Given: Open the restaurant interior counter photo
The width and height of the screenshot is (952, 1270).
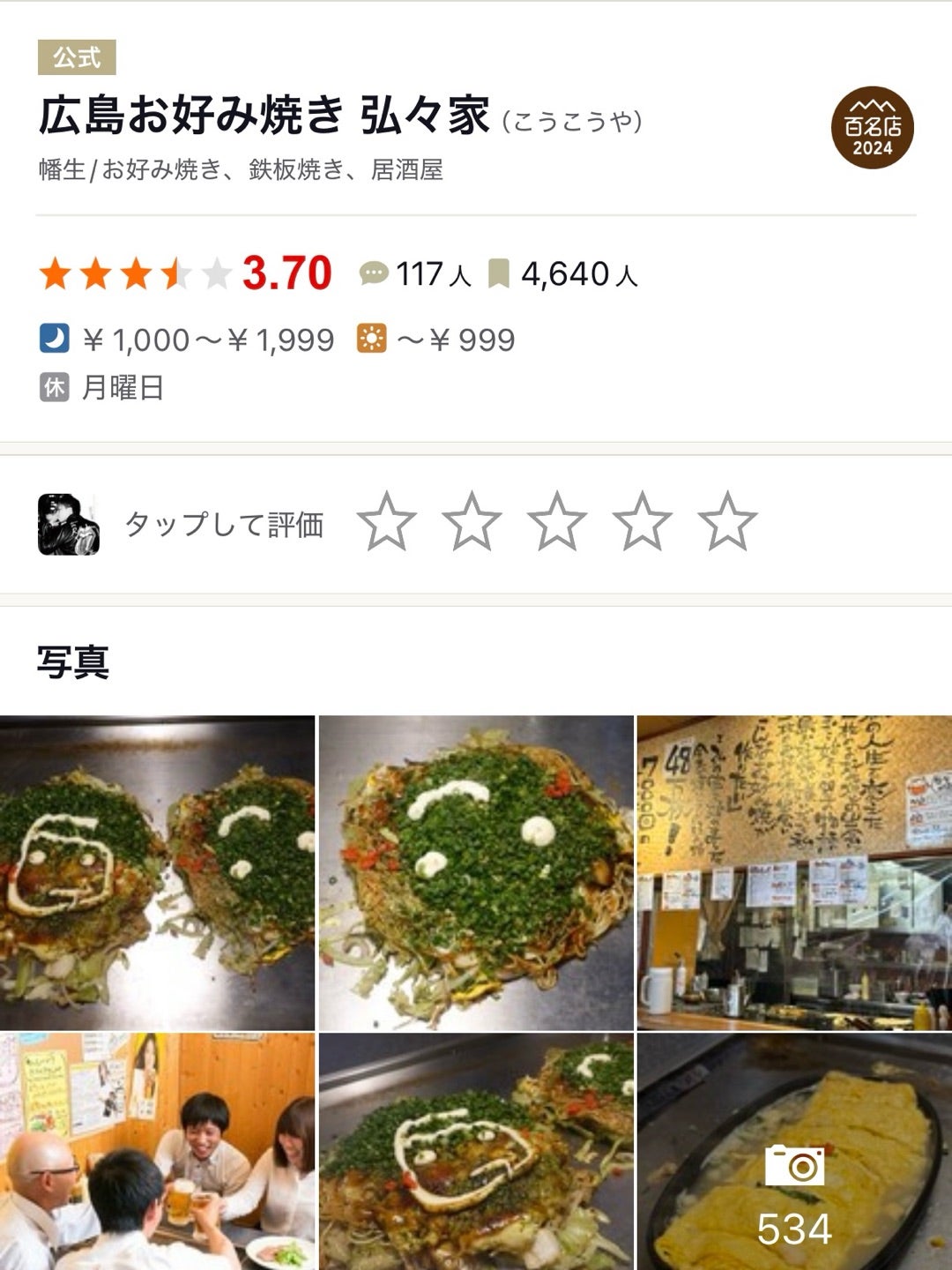Looking at the screenshot, I should (x=794, y=872).
